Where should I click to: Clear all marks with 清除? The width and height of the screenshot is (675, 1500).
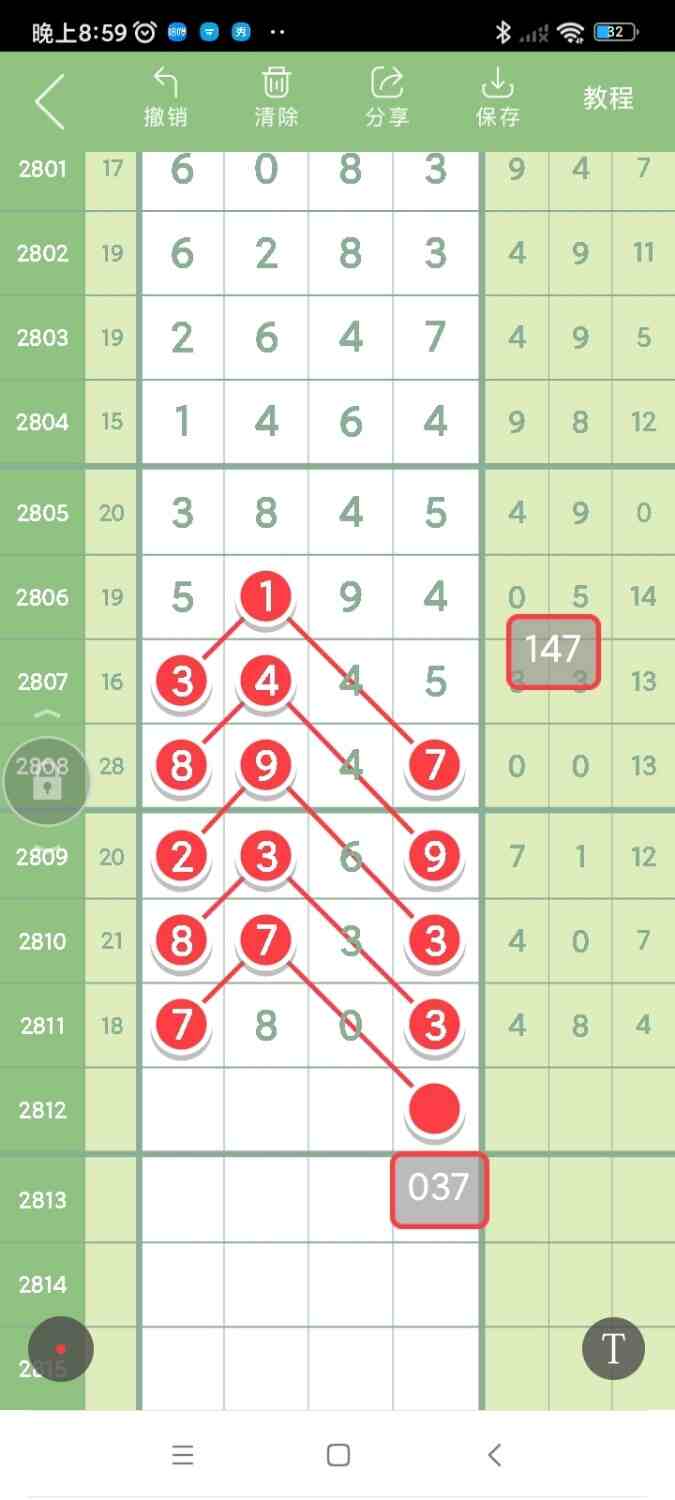[276, 98]
